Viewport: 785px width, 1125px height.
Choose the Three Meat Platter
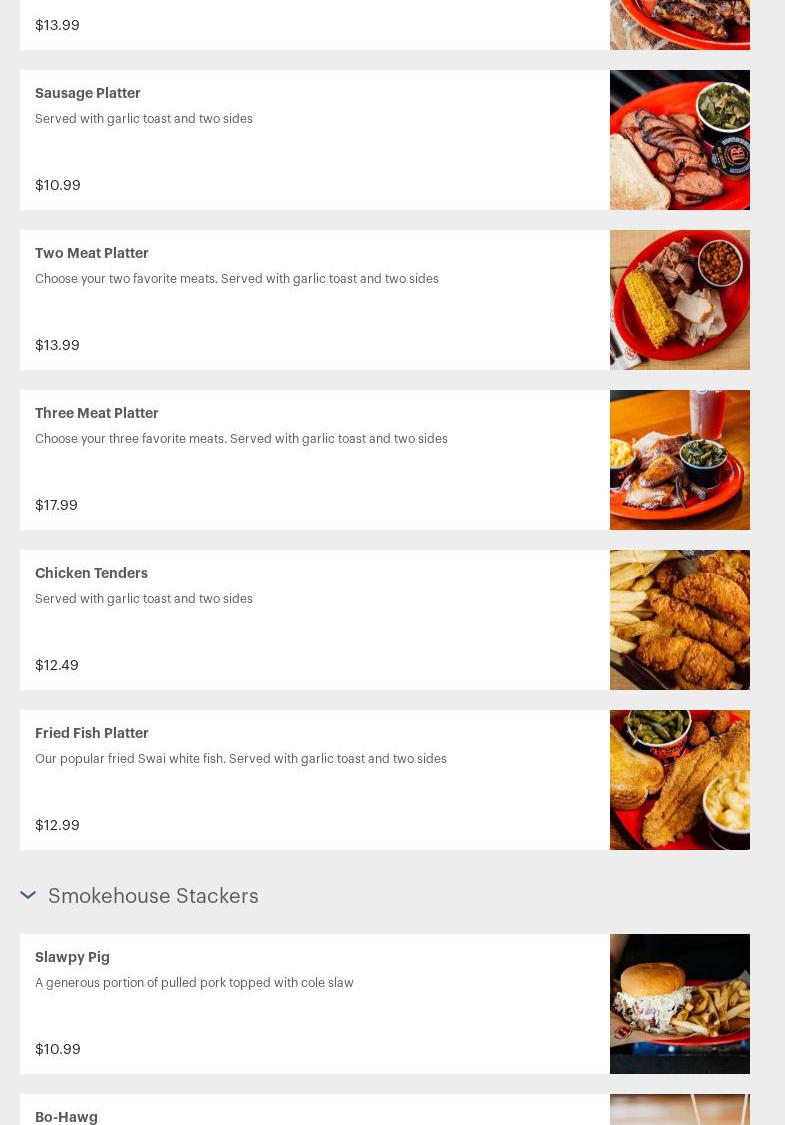click(97, 413)
